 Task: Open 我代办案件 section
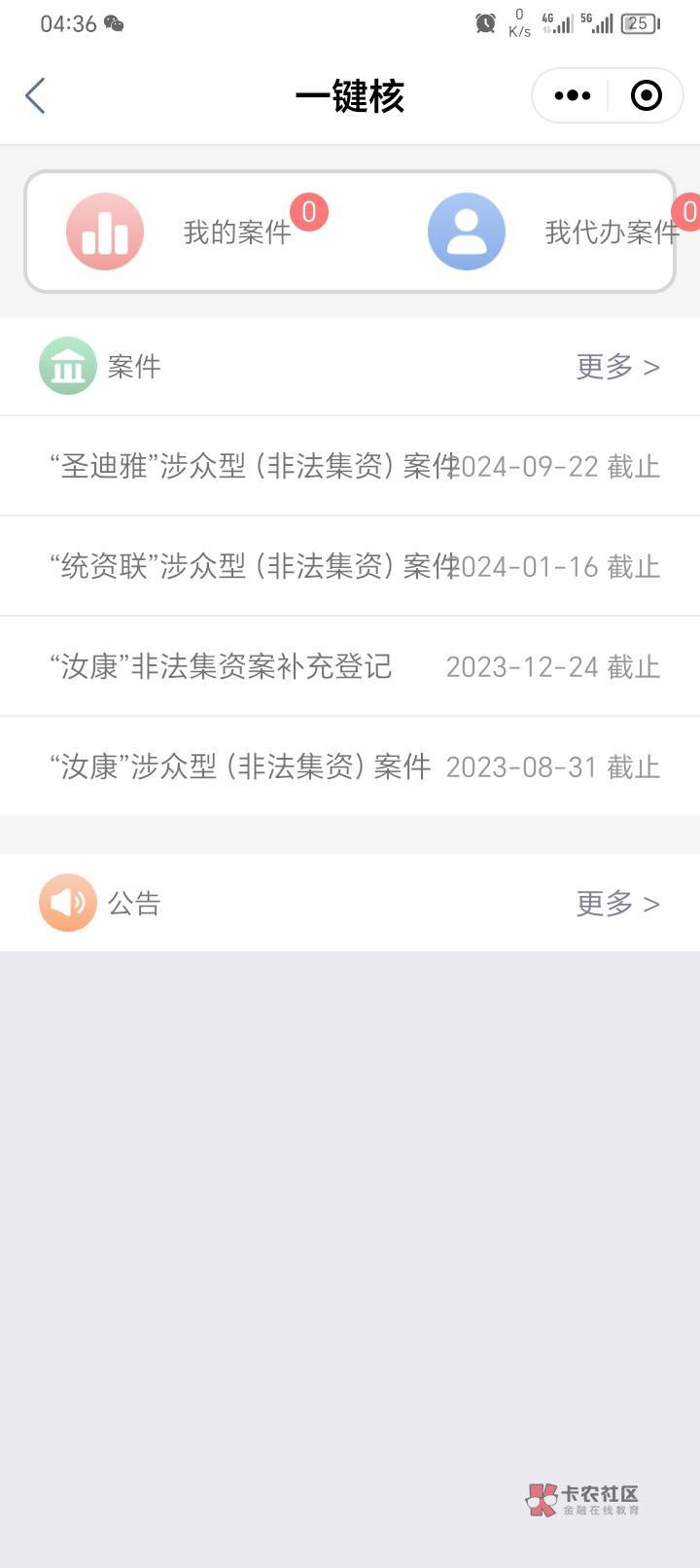554,232
